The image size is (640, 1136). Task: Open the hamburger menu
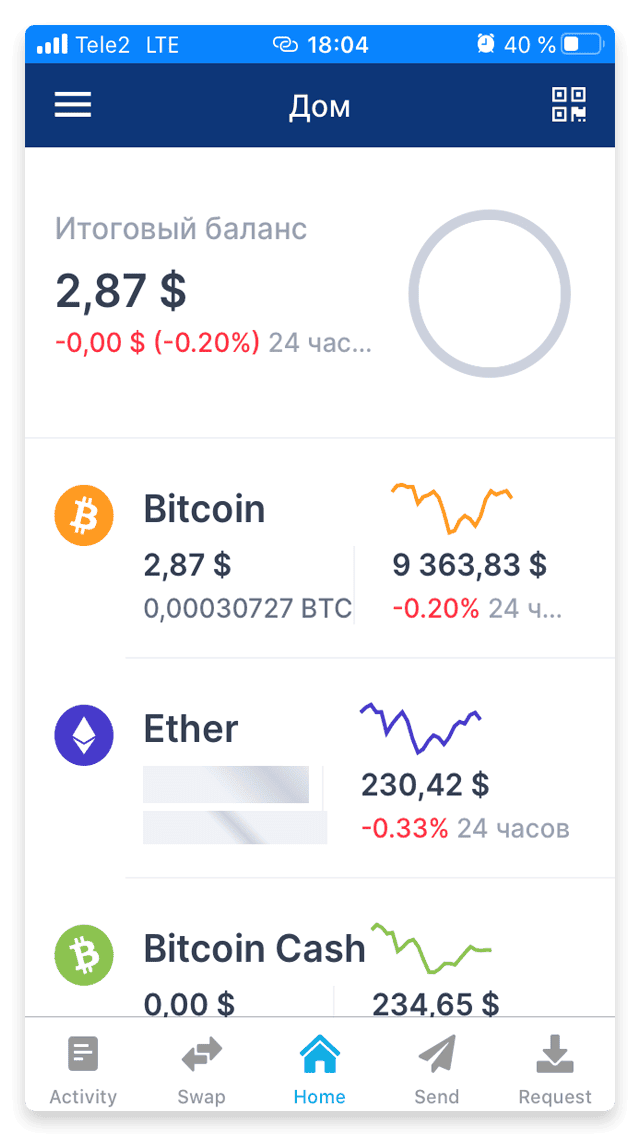click(72, 106)
